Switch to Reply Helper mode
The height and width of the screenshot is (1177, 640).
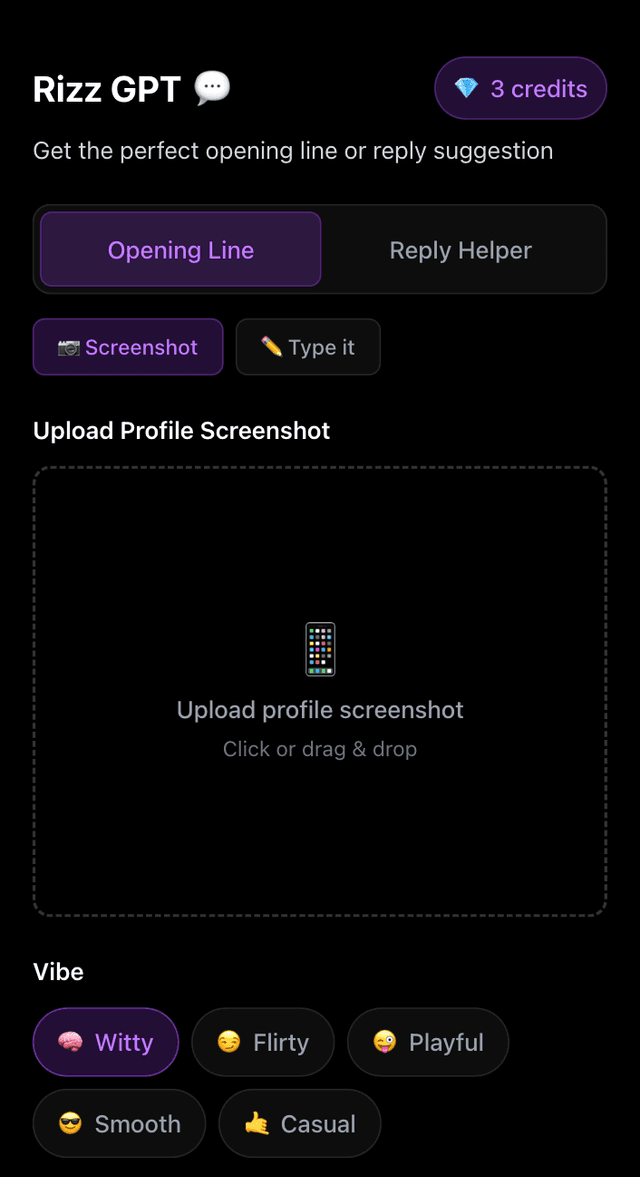click(x=460, y=250)
